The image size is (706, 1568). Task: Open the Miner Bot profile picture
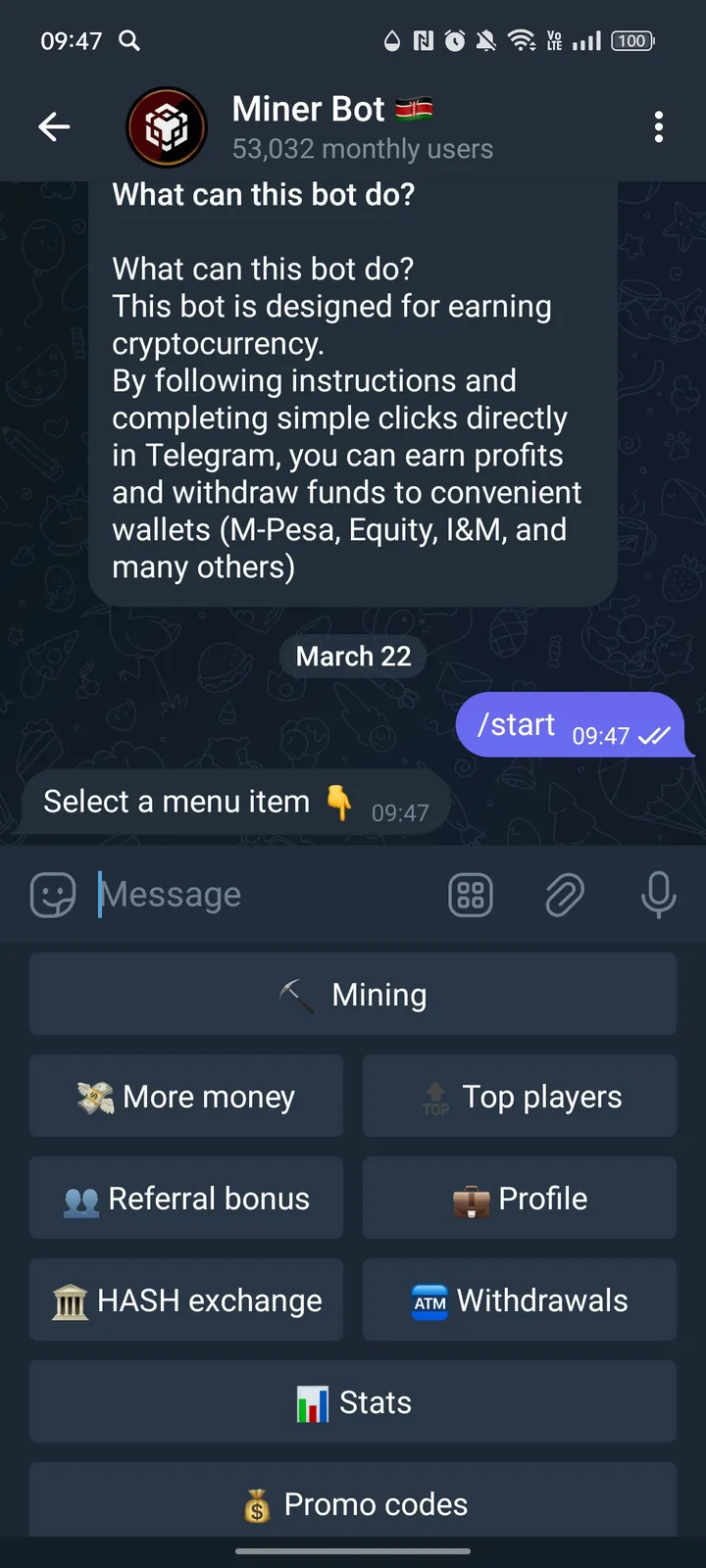click(166, 126)
